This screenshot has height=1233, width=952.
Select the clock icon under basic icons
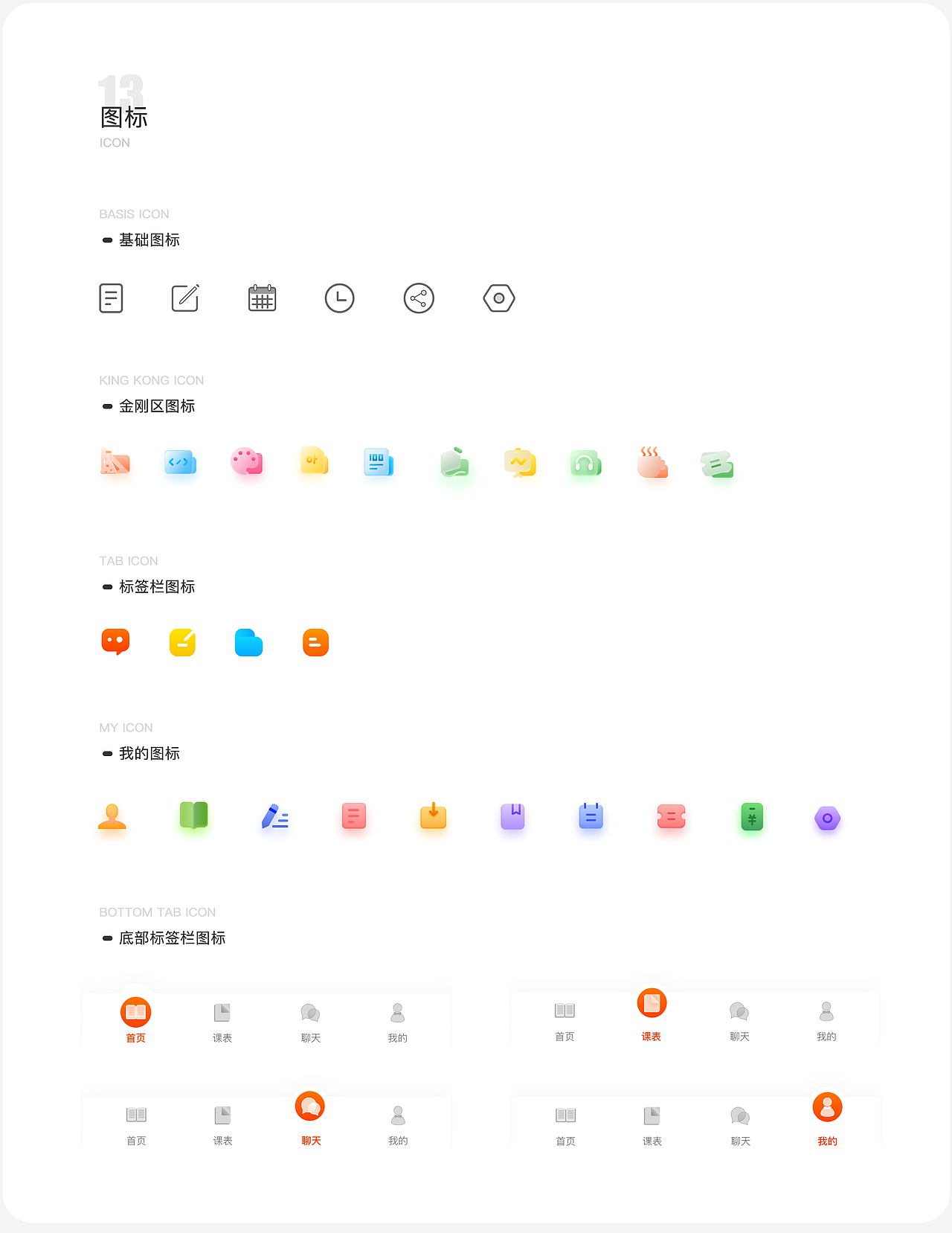(x=339, y=298)
